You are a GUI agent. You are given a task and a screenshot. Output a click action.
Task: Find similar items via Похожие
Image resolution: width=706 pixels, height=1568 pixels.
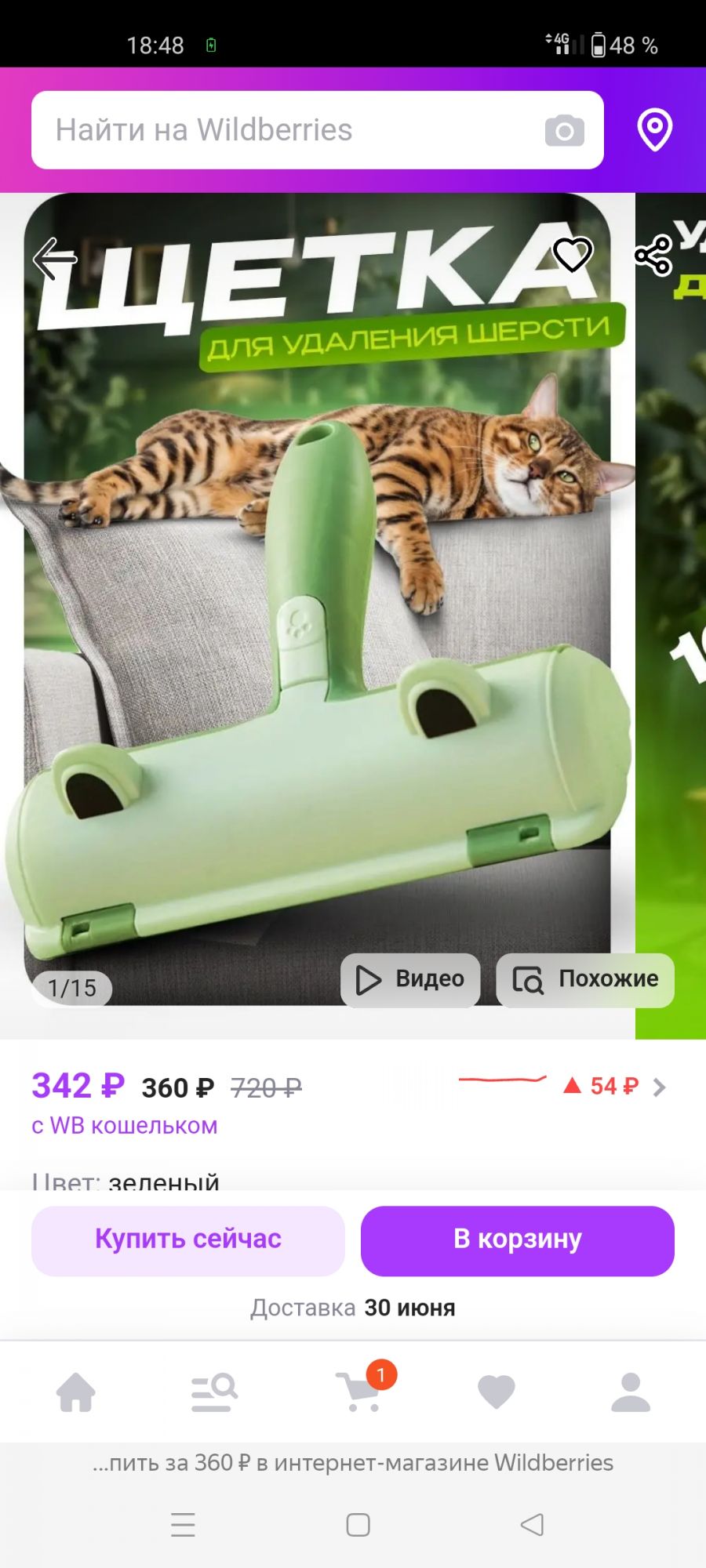(585, 979)
